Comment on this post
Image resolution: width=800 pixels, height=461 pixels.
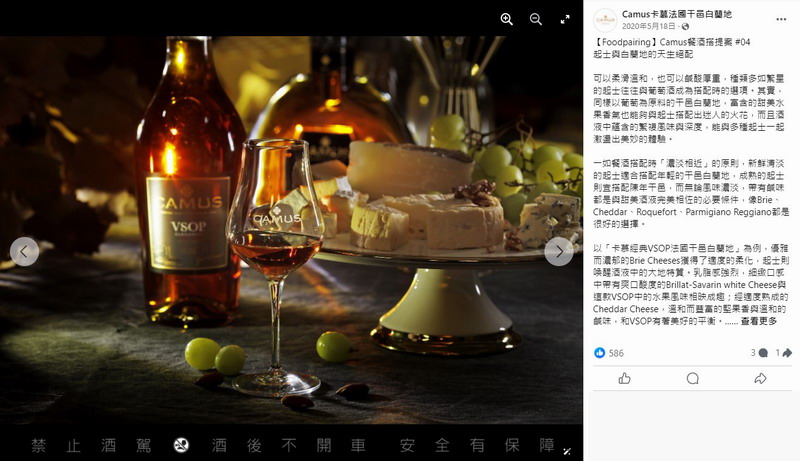pyautogui.click(x=692, y=378)
